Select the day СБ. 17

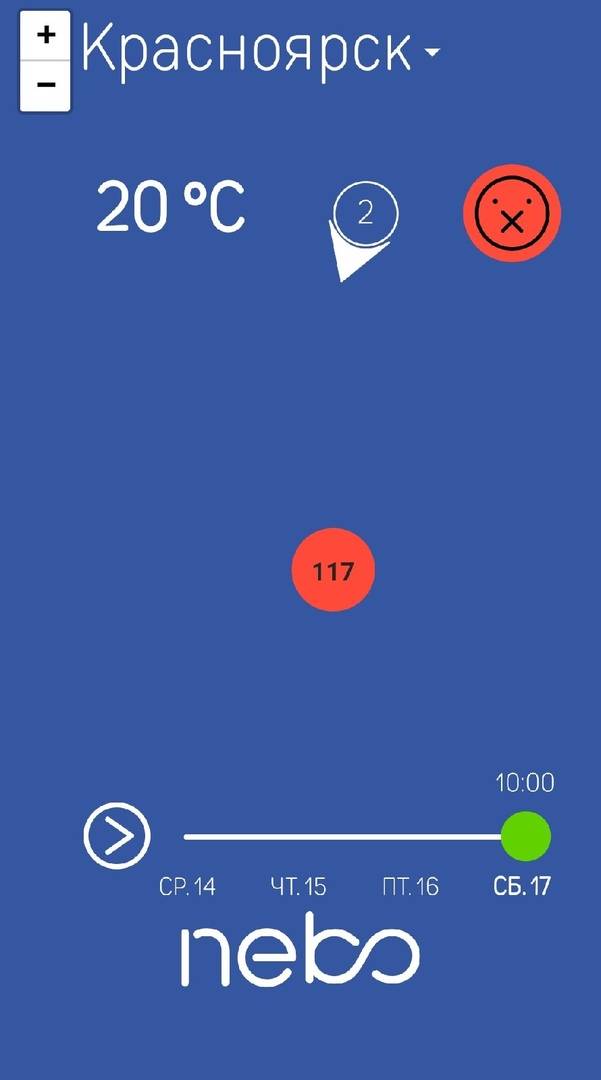(522, 887)
